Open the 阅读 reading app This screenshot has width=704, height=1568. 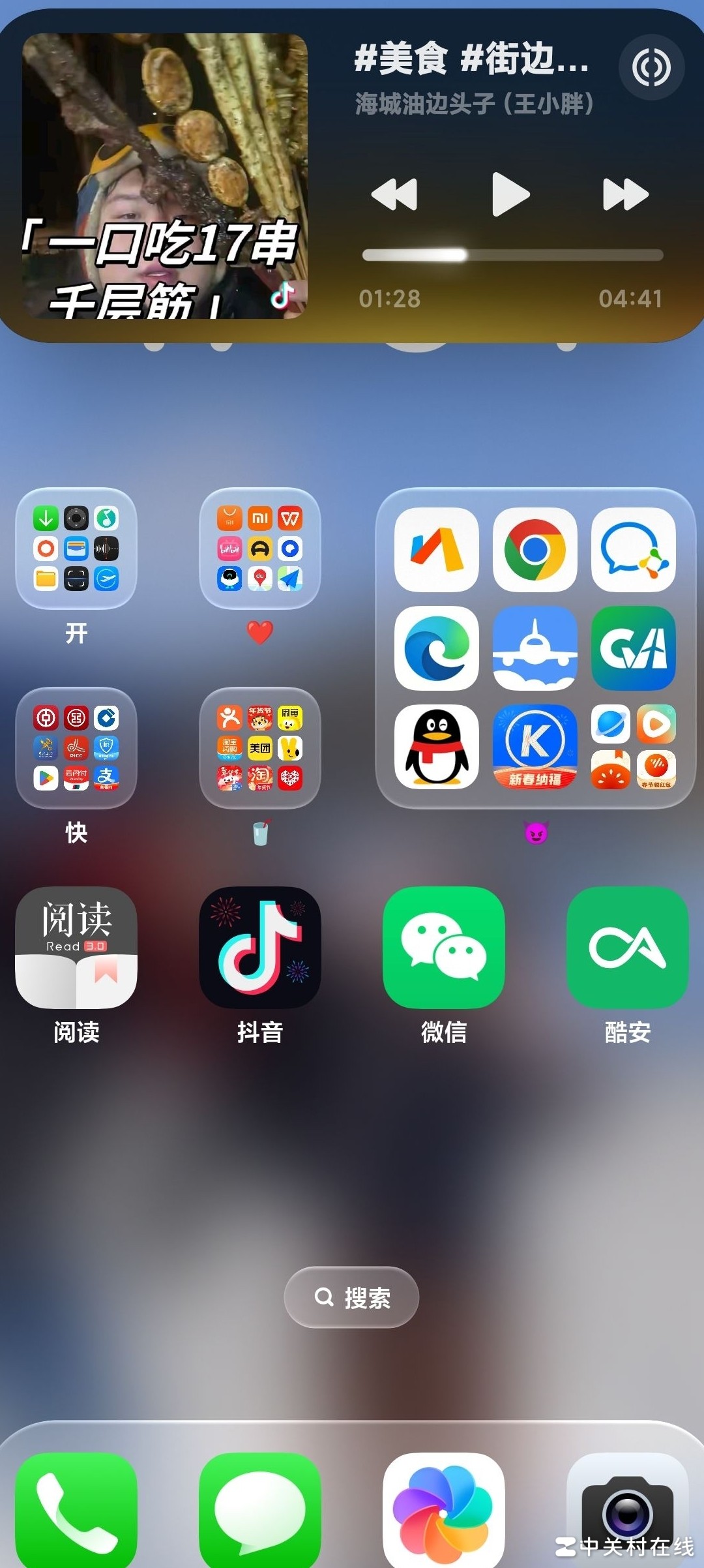(x=76, y=947)
